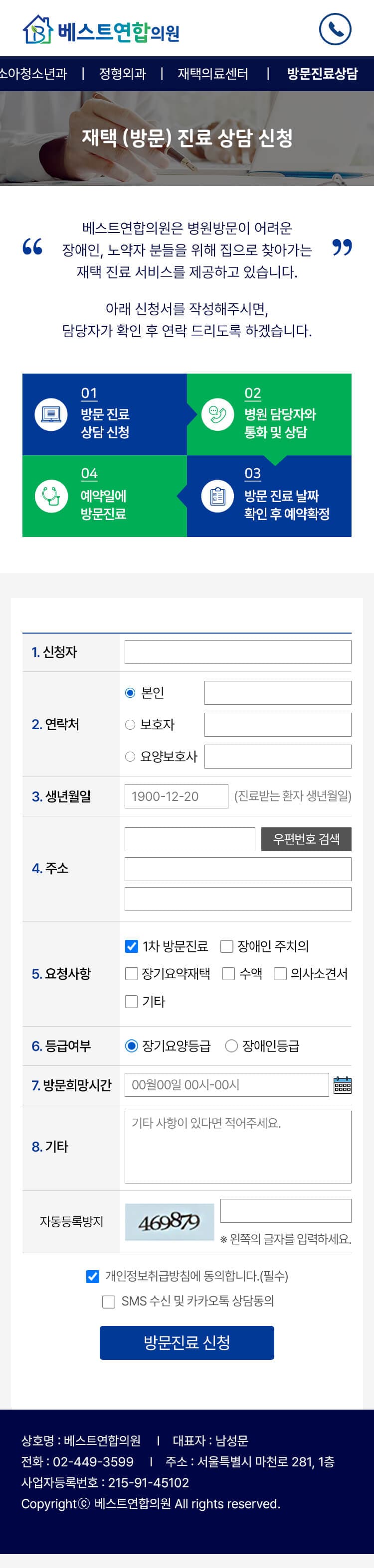Uncheck the 개인정보취급방침 consent checkbox

[x=93, y=1277]
